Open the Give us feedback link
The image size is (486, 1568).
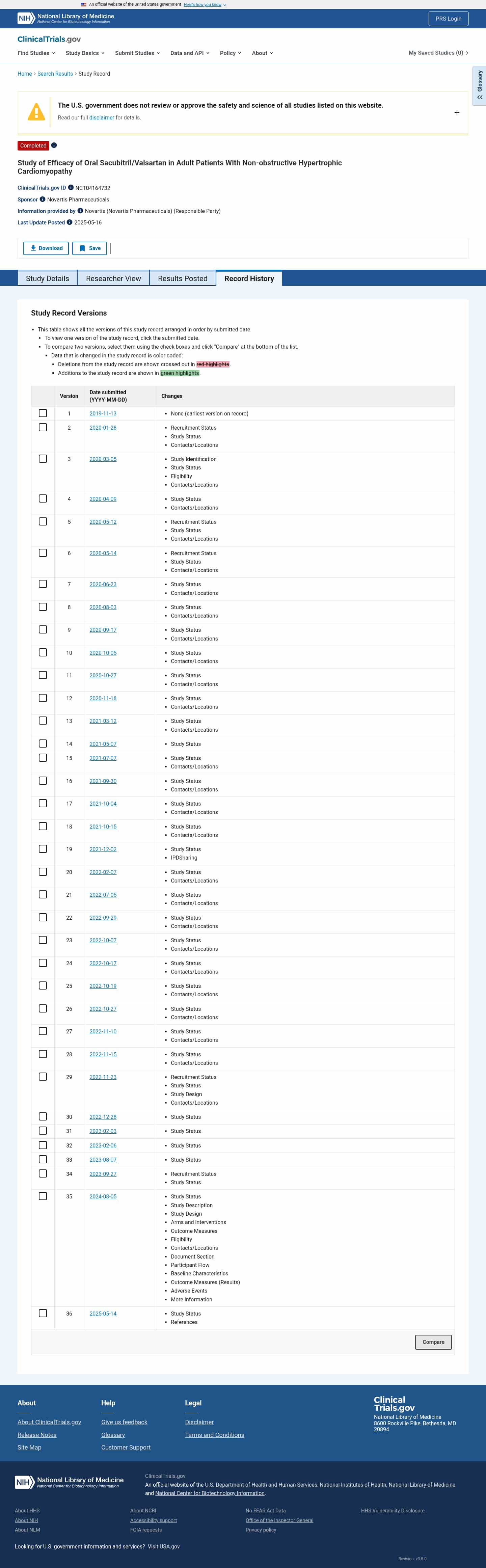[x=124, y=1422]
